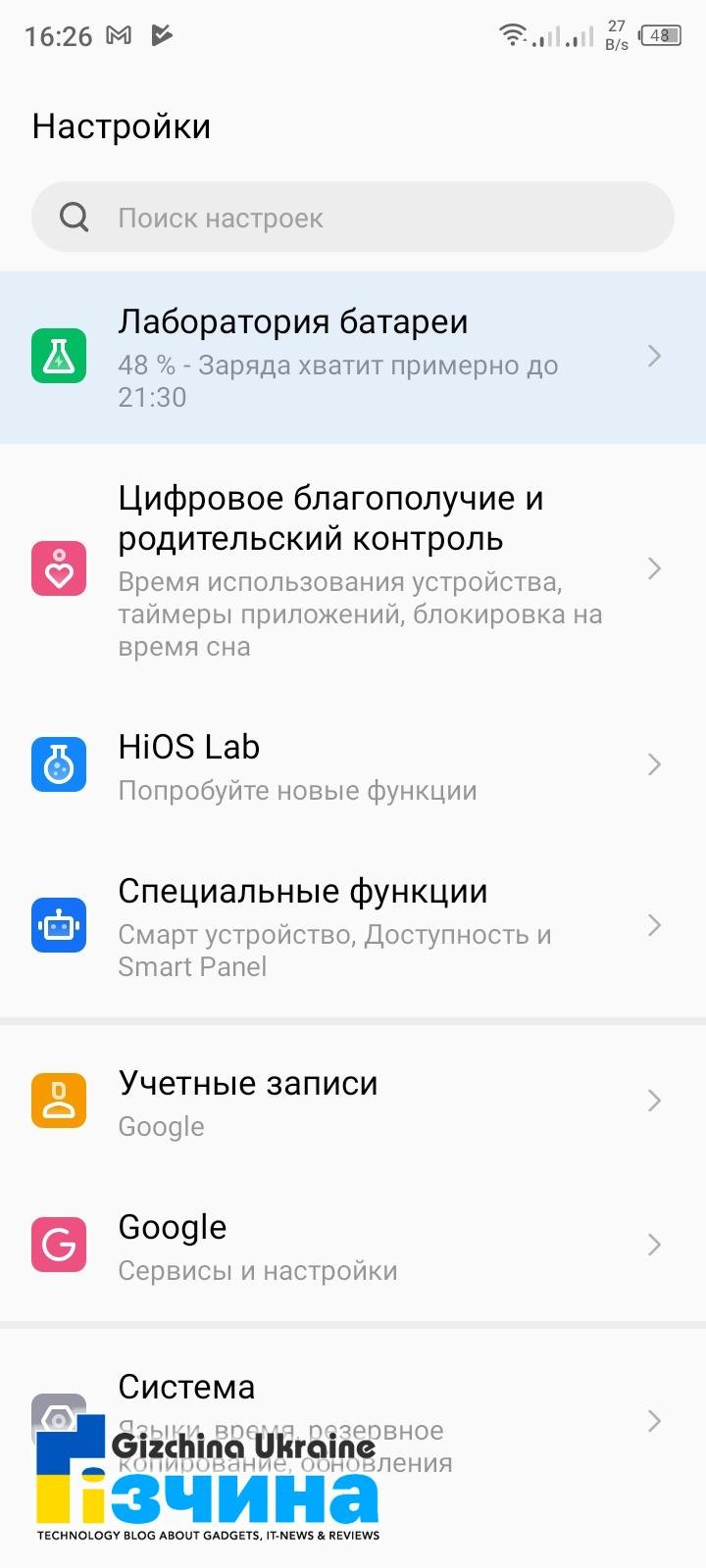Open Учетные записи
Screen dimensions: 706x1568
tap(353, 1101)
